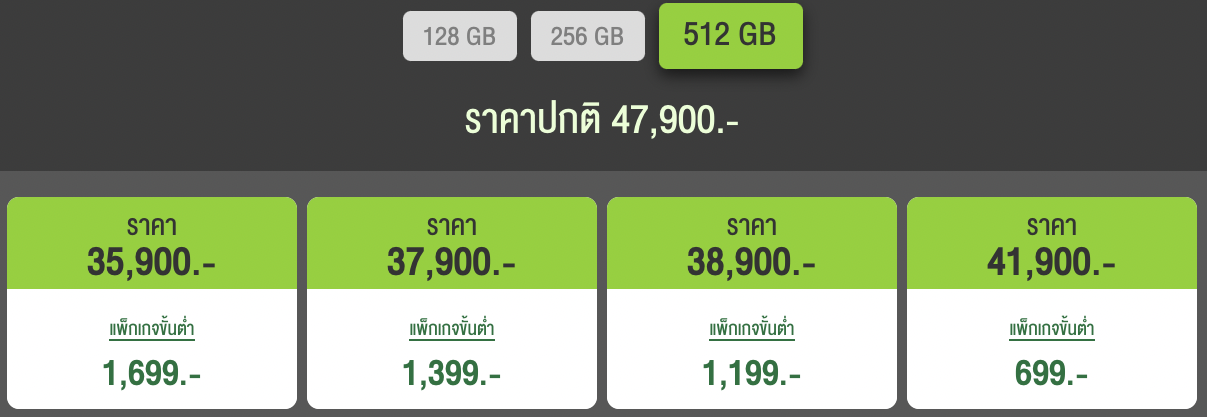Choose the 256 GB storage option

click(x=587, y=37)
